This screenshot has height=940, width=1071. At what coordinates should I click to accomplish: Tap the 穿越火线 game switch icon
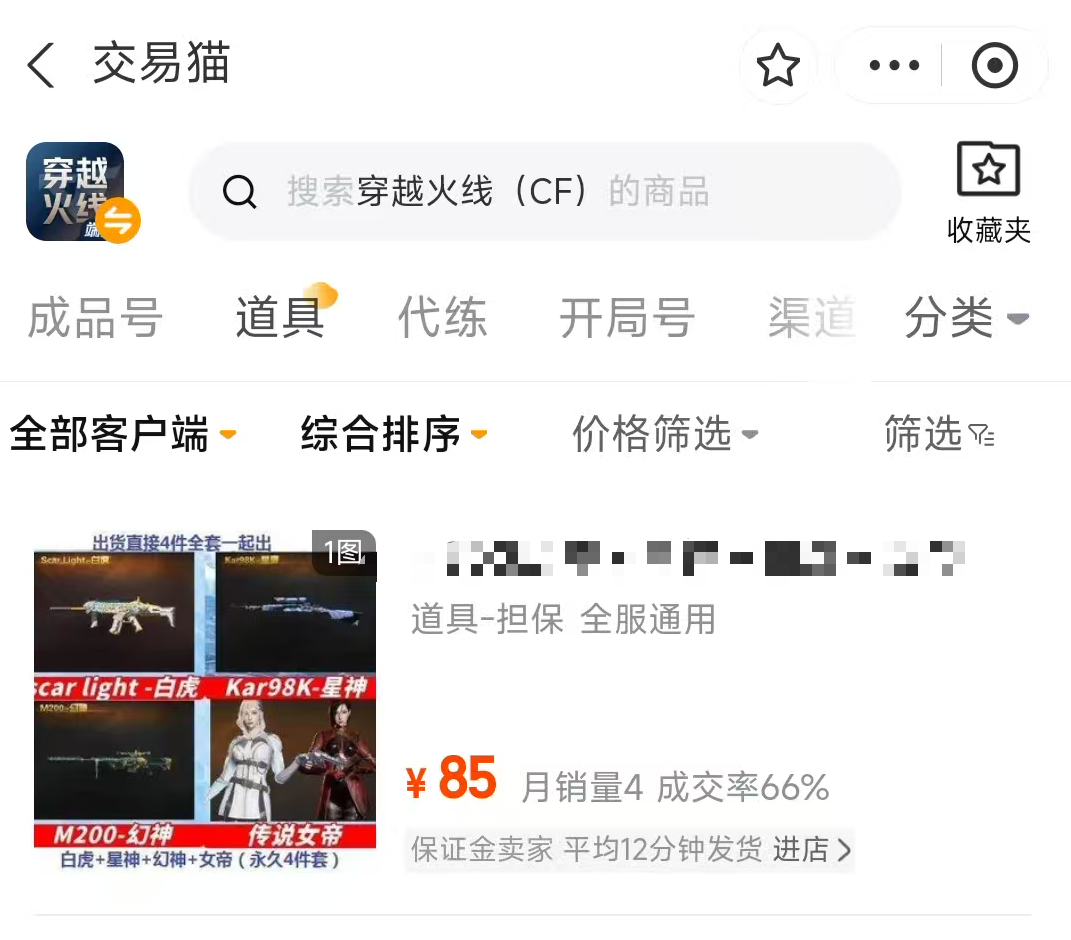[x=80, y=192]
